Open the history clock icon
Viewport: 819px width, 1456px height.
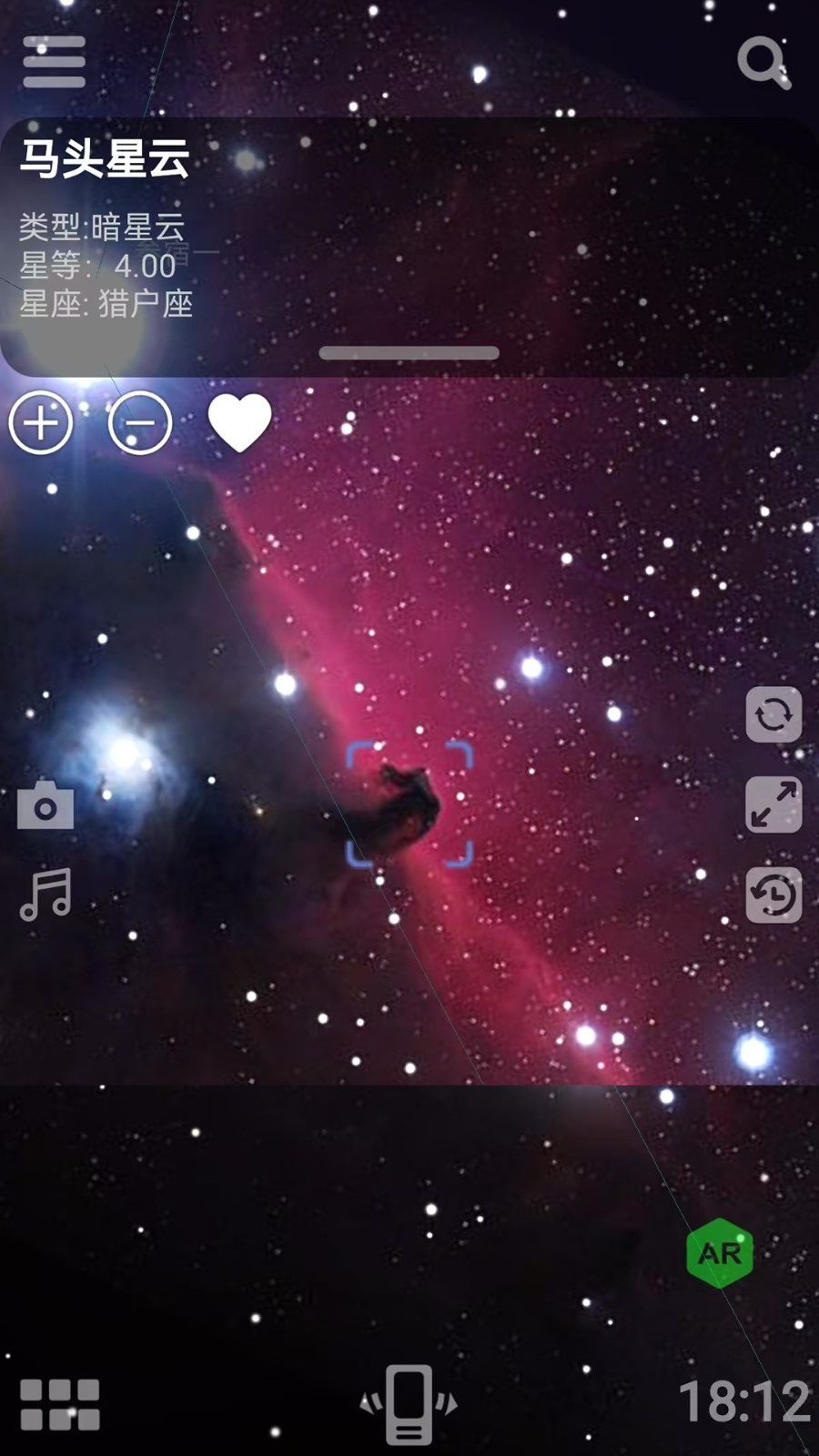pyautogui.click(x=773, y=895)
